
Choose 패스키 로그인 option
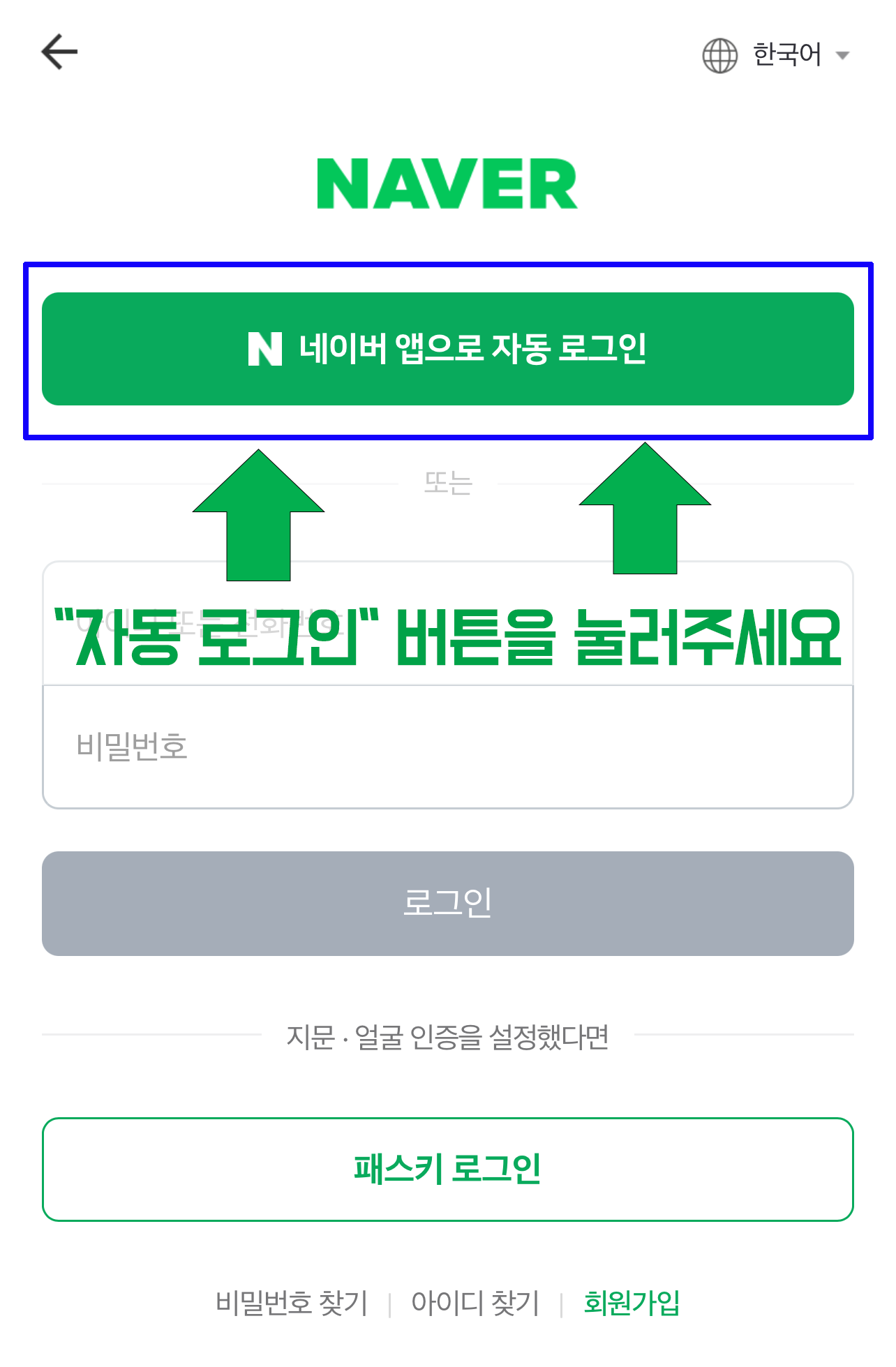[447, 1170]
